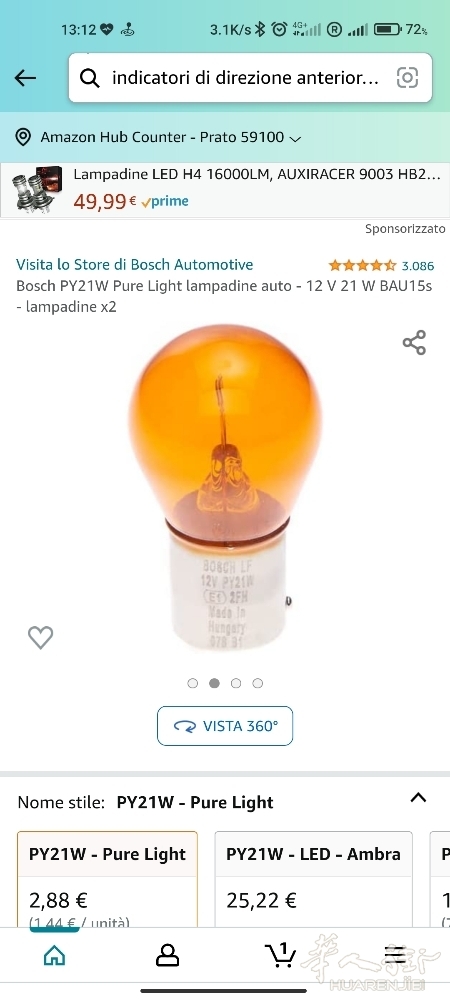Open the bulb product image

225,489
